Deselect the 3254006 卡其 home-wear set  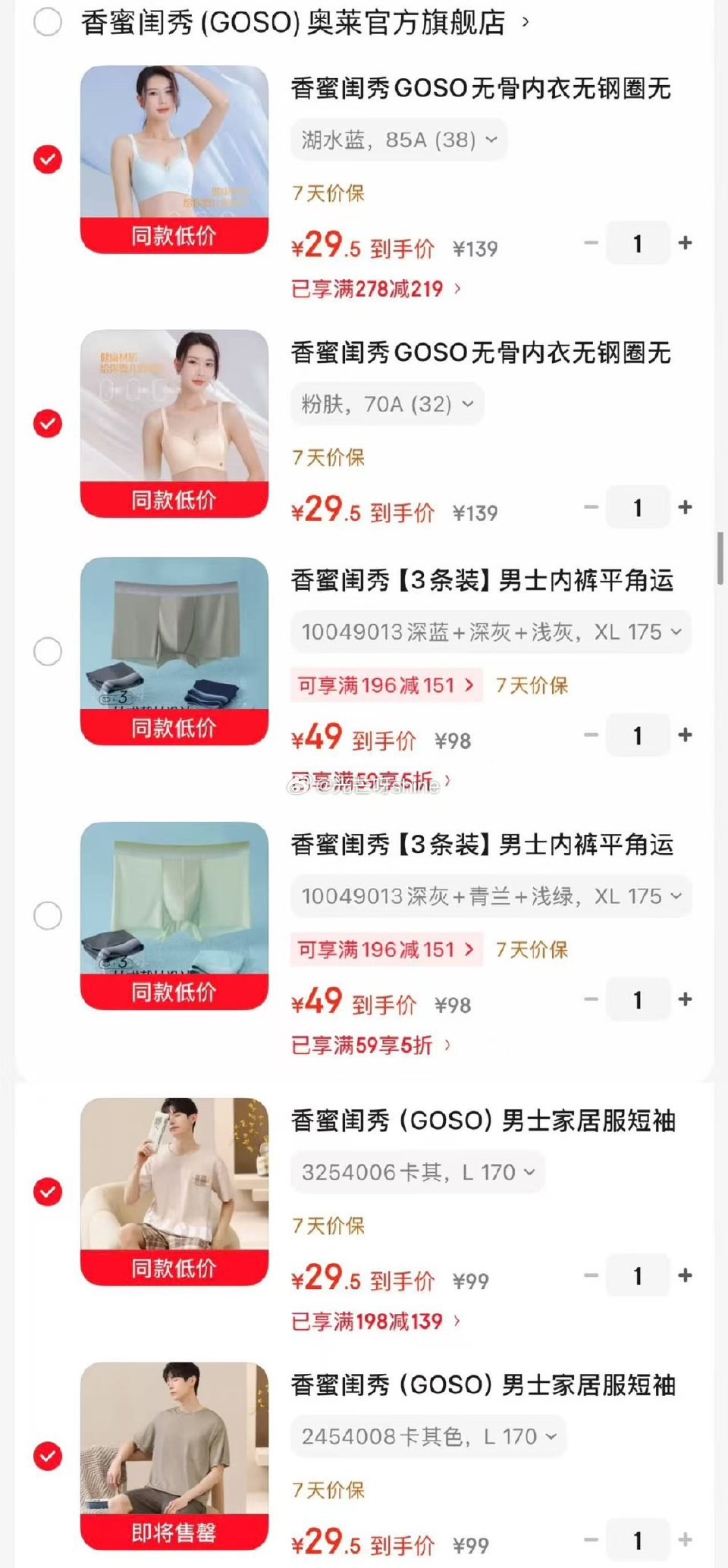[47, 1192]
